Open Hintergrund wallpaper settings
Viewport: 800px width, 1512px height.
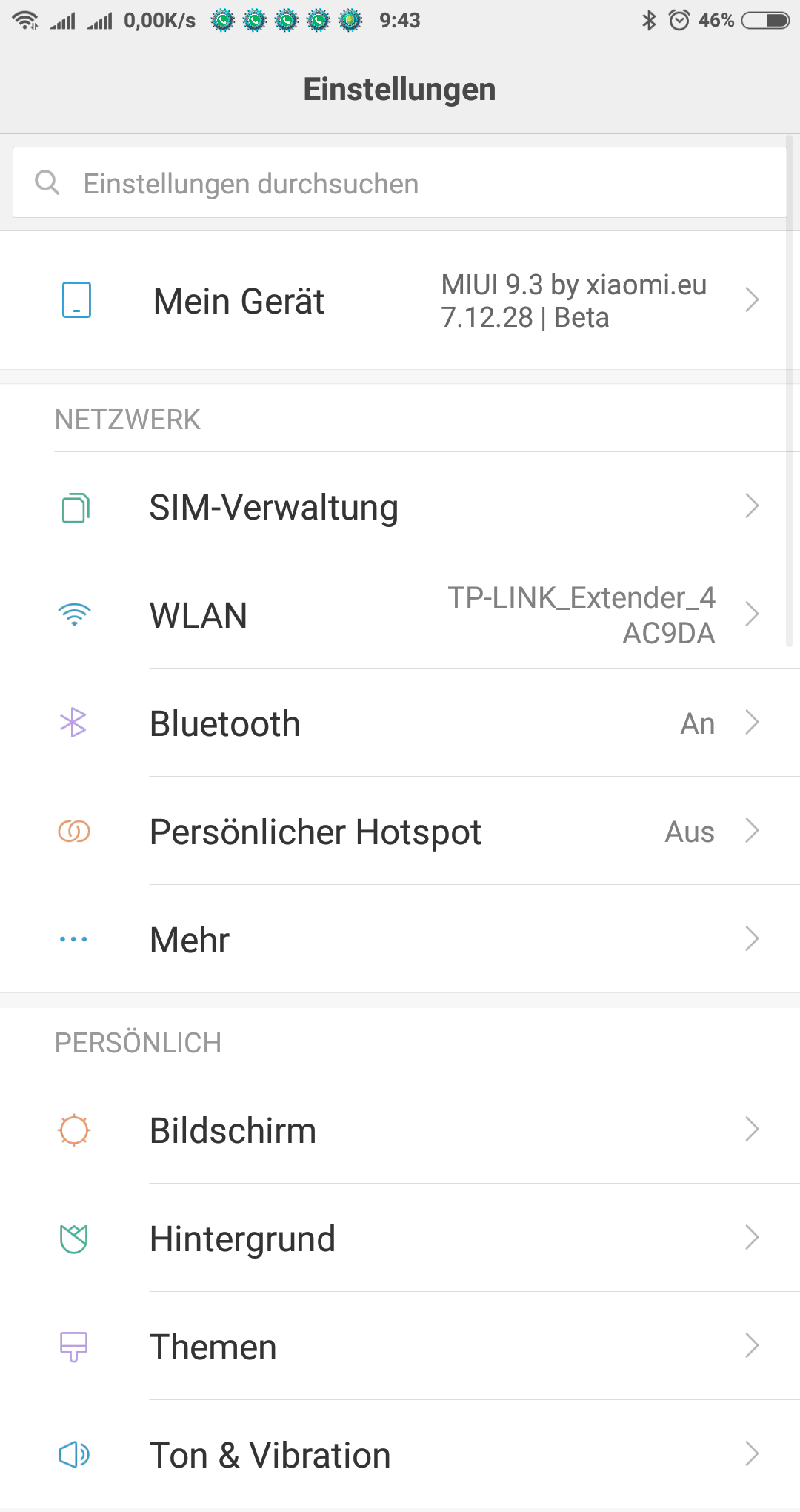400,1238
